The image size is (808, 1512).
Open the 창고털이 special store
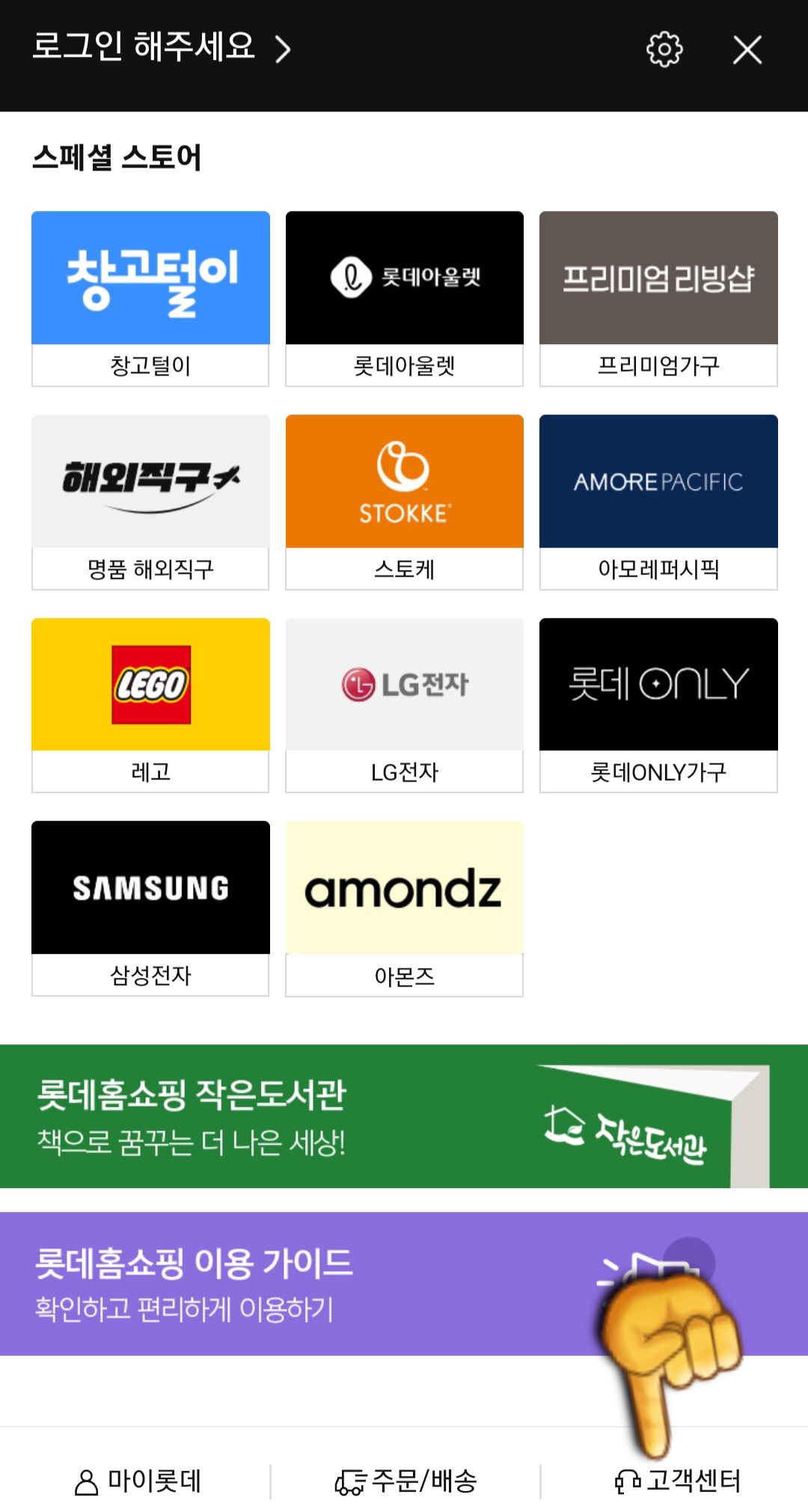(150, 277)
